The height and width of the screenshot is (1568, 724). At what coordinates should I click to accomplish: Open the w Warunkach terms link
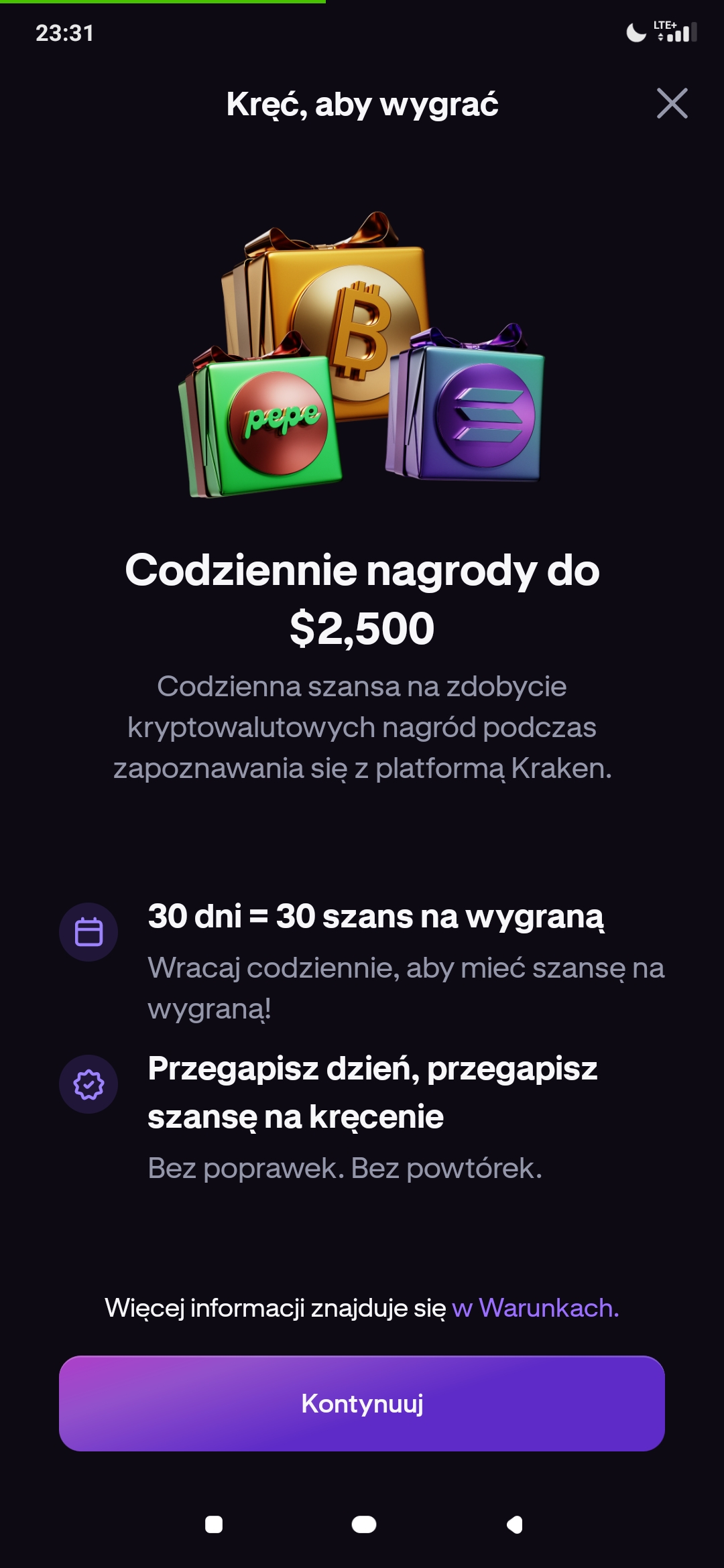click(x=535, y=1307)
